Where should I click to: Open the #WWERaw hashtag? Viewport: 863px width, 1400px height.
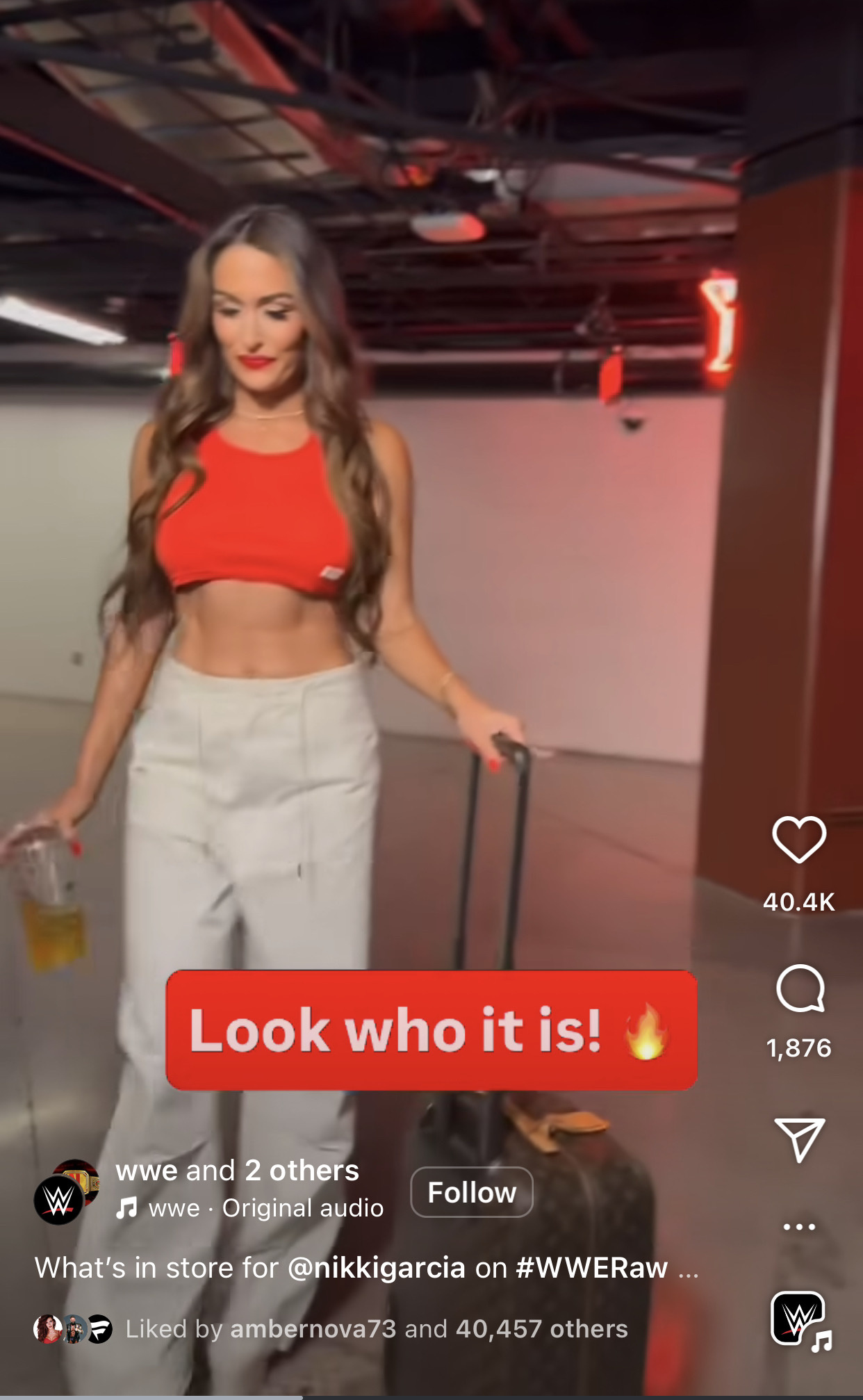pyautogui.click(x=591, y=1268)
